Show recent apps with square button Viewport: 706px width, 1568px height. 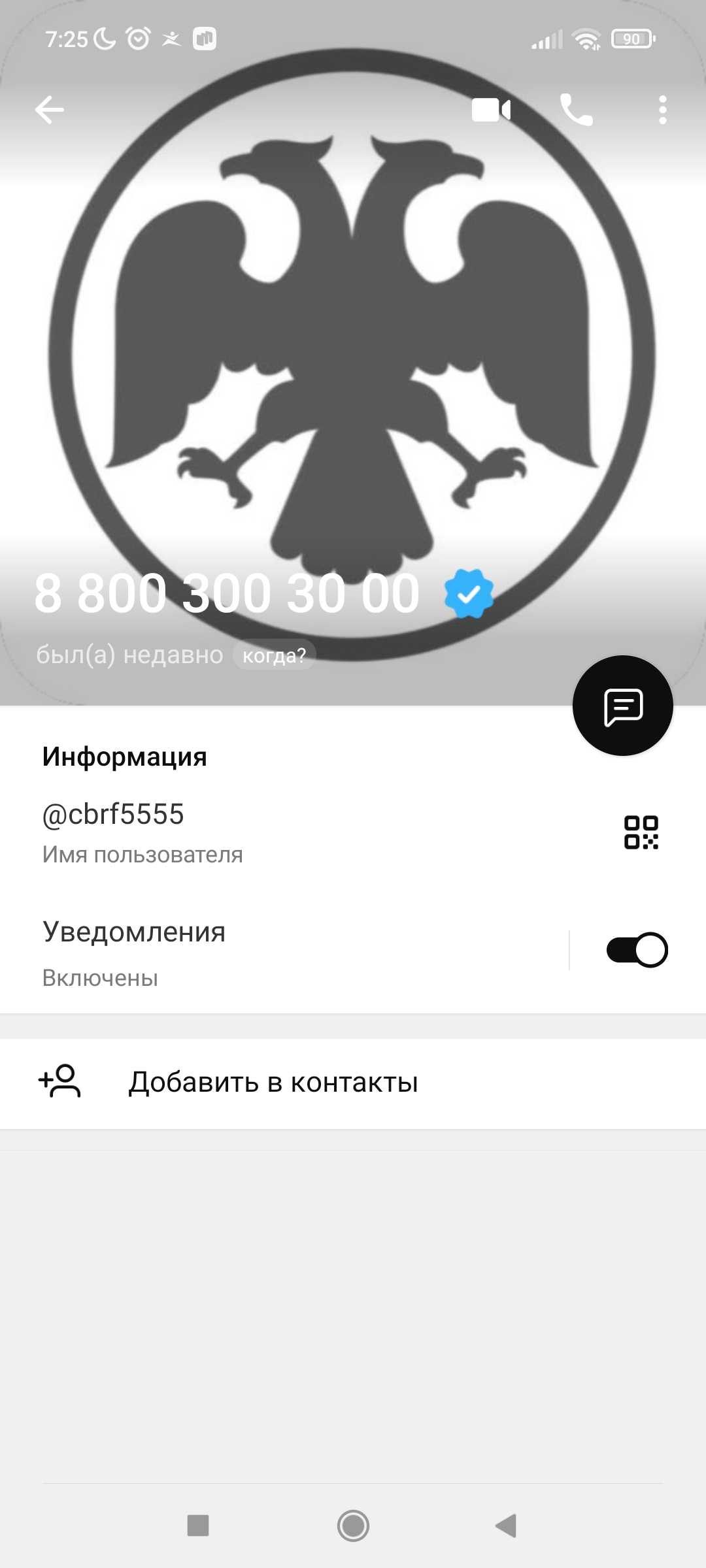[198, 1526]
